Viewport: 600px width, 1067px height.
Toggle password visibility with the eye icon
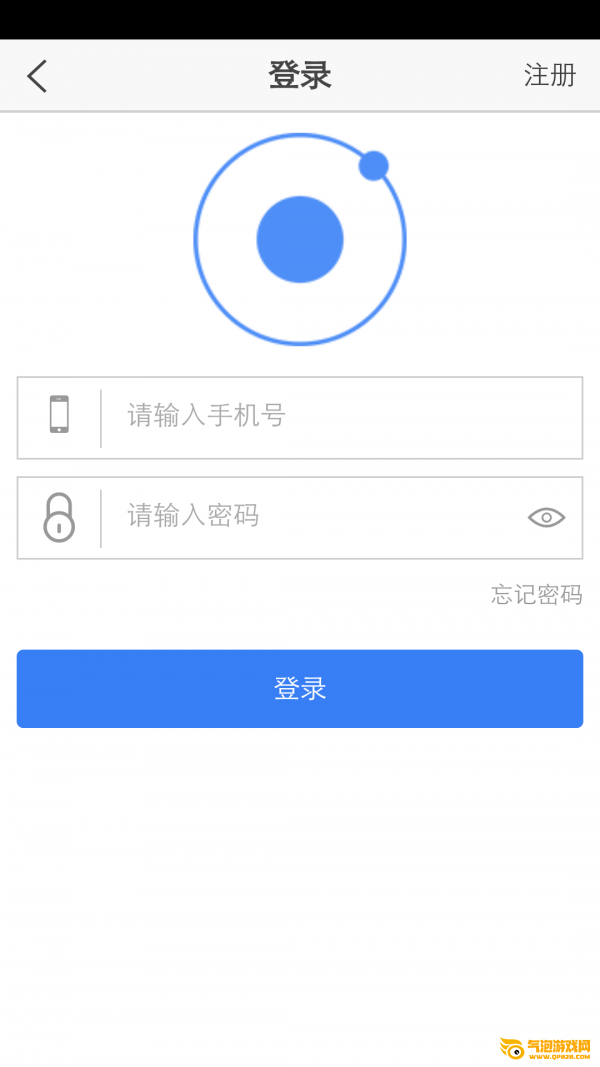pos(546,517)
